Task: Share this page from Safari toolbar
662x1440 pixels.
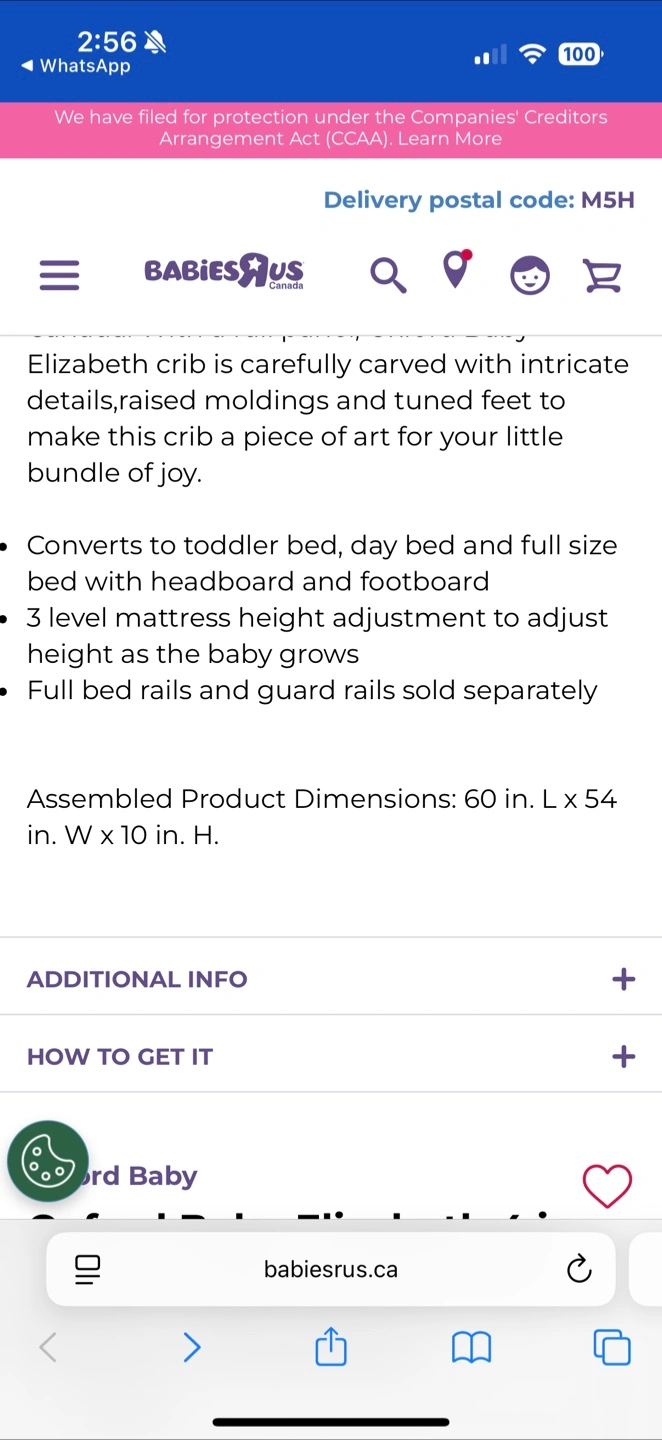Action: click(331, 1348)
